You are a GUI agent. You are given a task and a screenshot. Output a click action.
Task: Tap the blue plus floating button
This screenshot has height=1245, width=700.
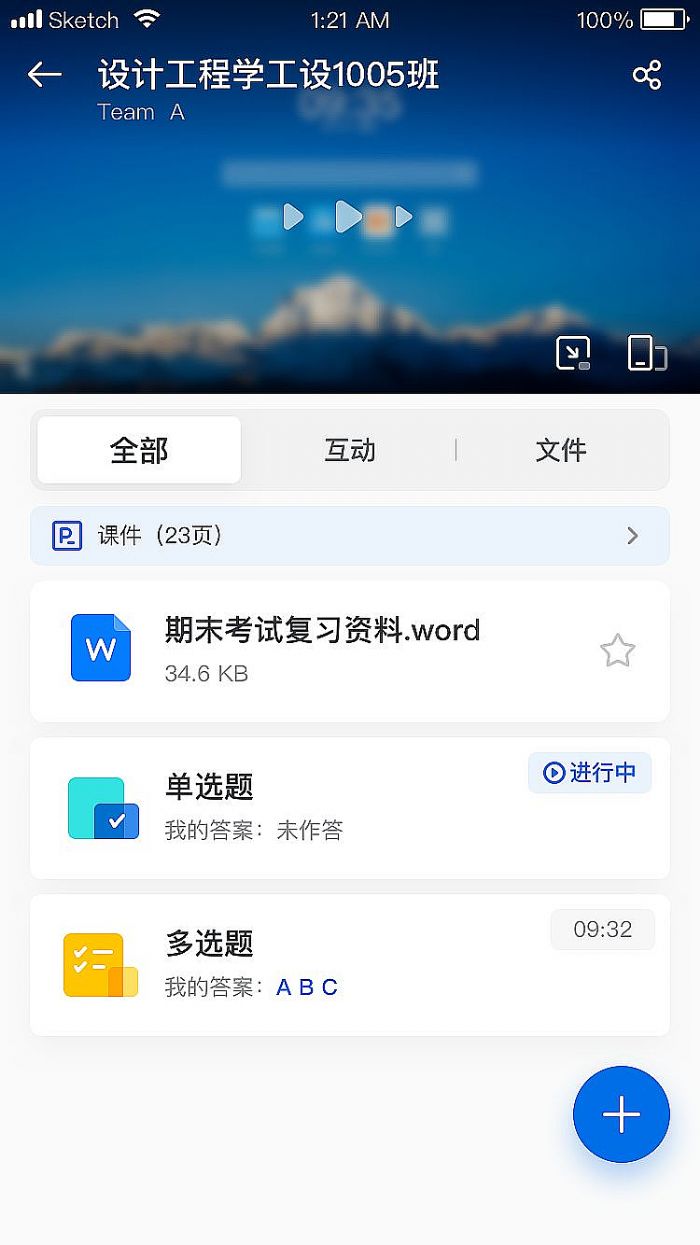pos(621,1114)
